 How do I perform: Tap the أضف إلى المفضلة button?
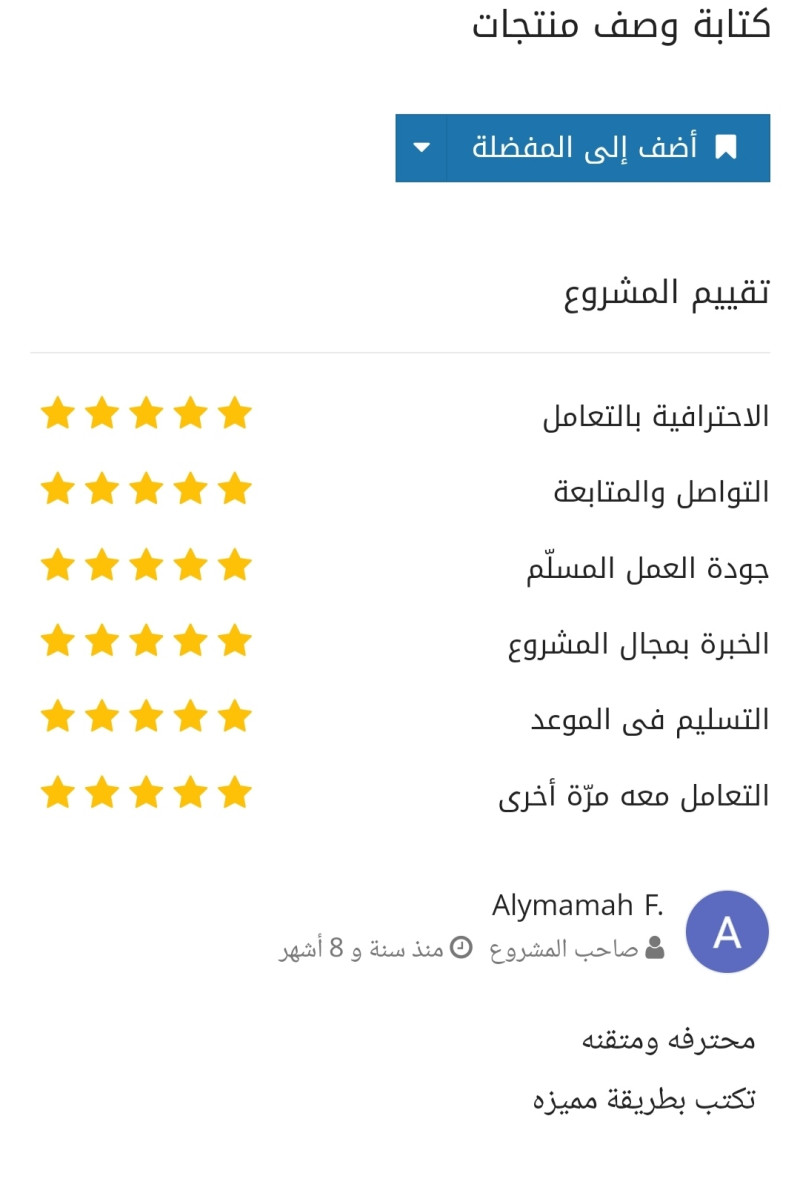click(x=607, y=148)
